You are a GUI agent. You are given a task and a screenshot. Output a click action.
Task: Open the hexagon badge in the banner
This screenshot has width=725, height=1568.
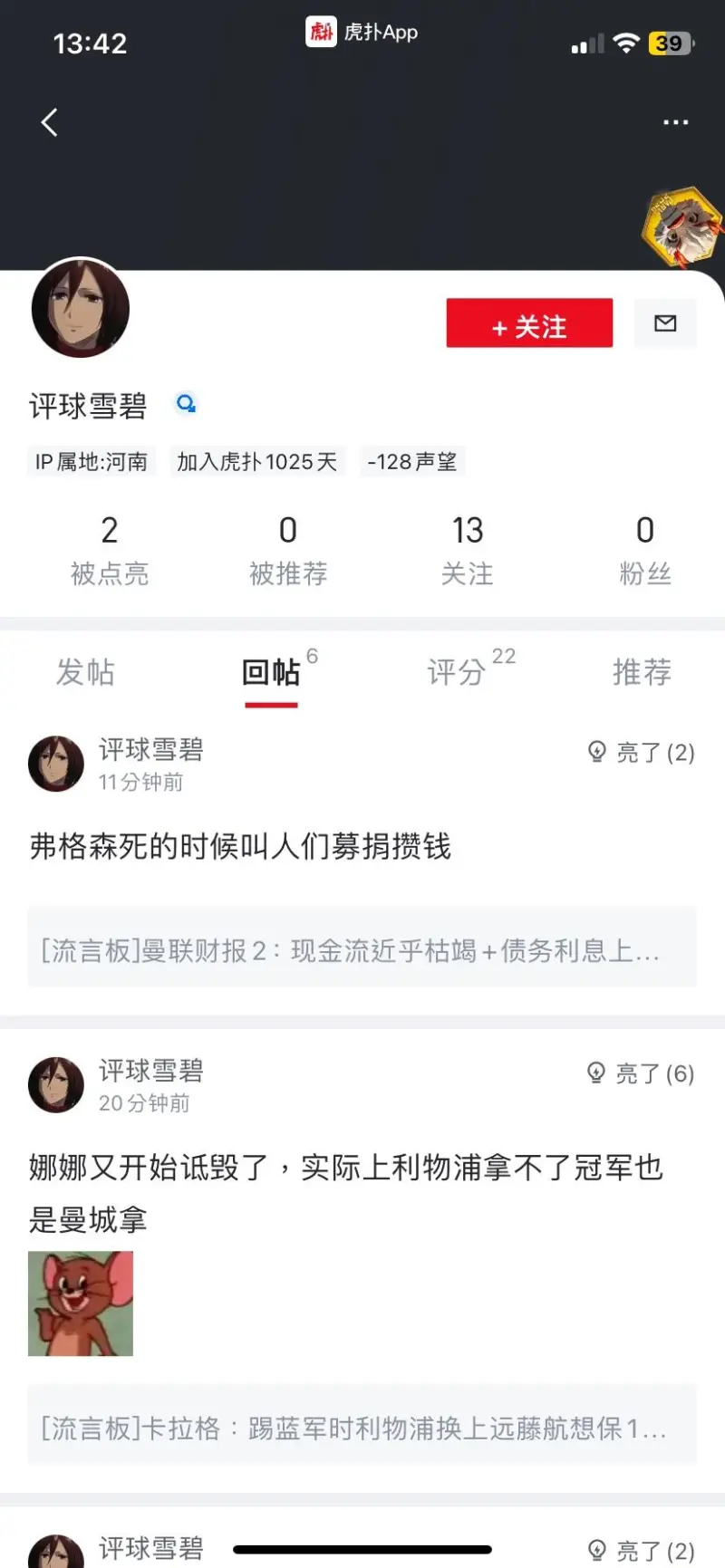pyautogui.click(x=683, y=227)
